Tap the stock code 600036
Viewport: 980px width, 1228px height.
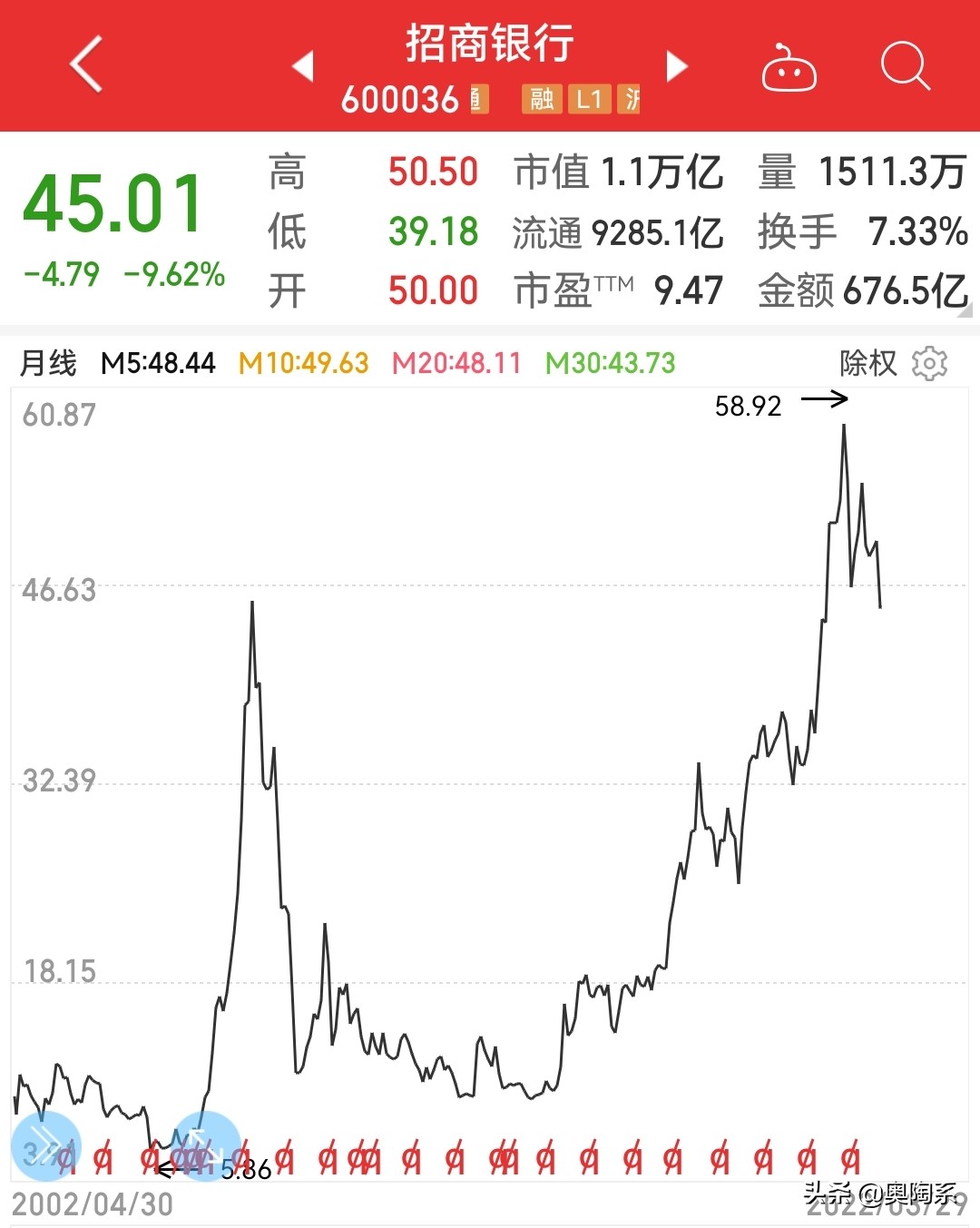pyautogui.click(x=402, y=100)
